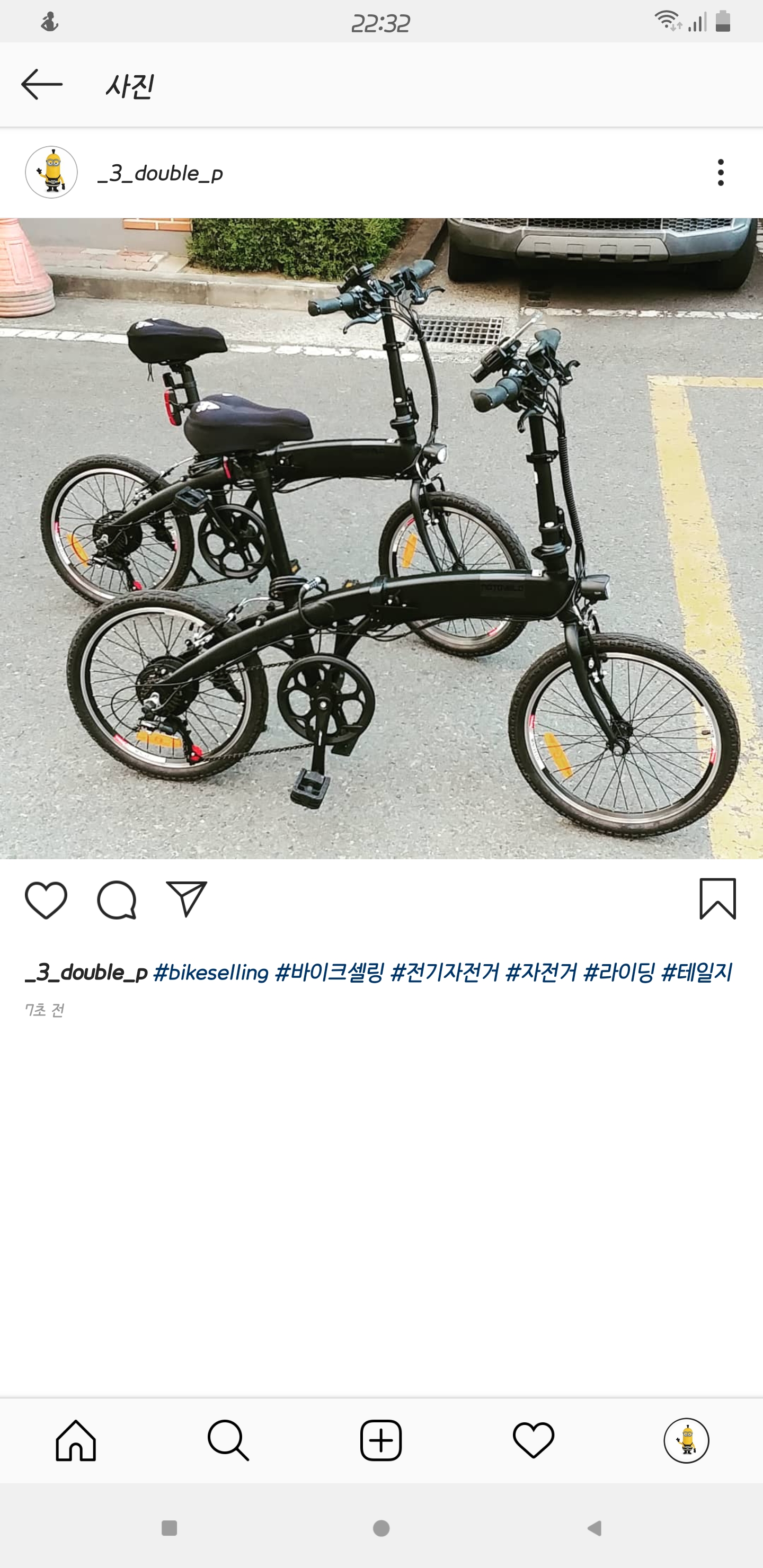Tap the system back button
The width and height of the screenshot is (763, 1568).
[x=595, y=1528]
